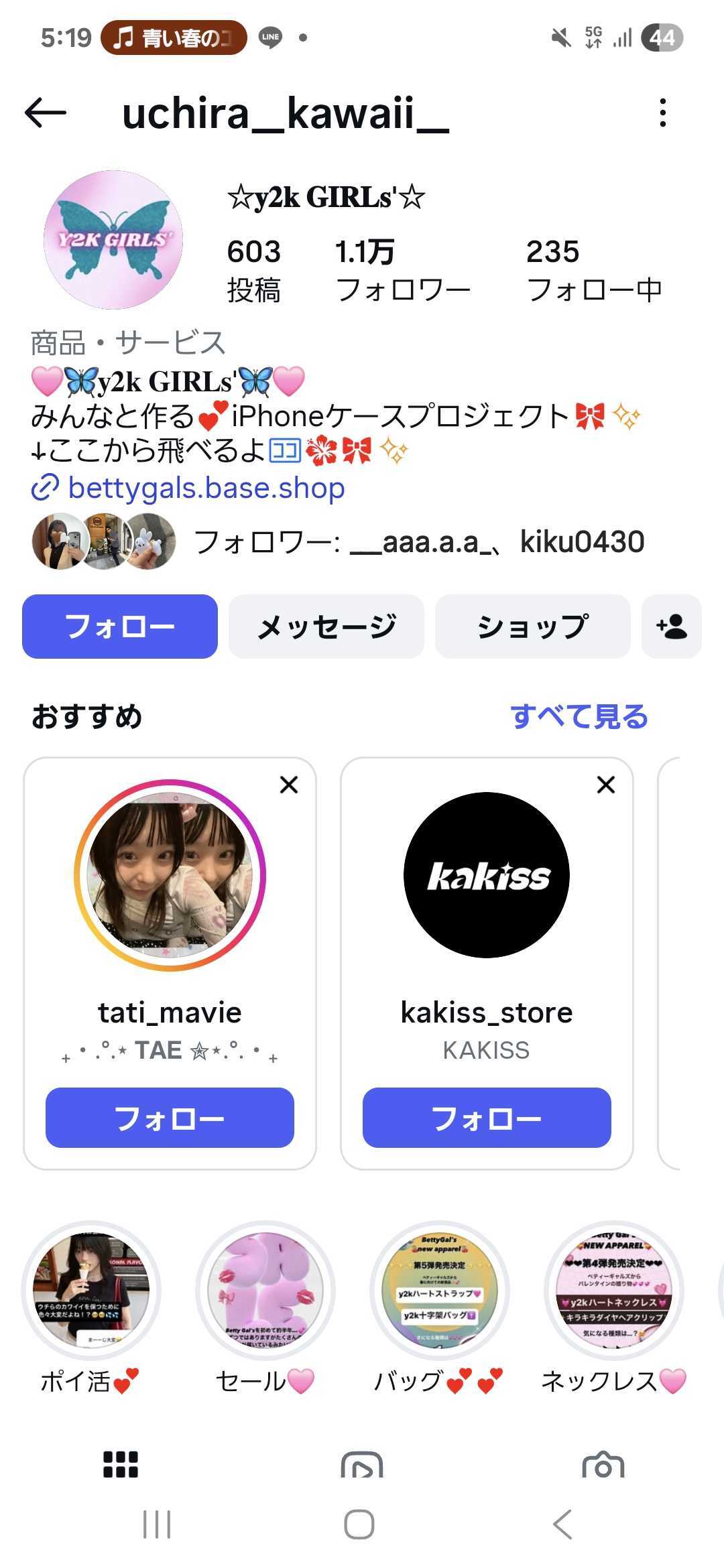The width and height of the screenshot is (724, 1568).
Task: Tap the add-person suggestions icon
Action: tap(671, 627)
